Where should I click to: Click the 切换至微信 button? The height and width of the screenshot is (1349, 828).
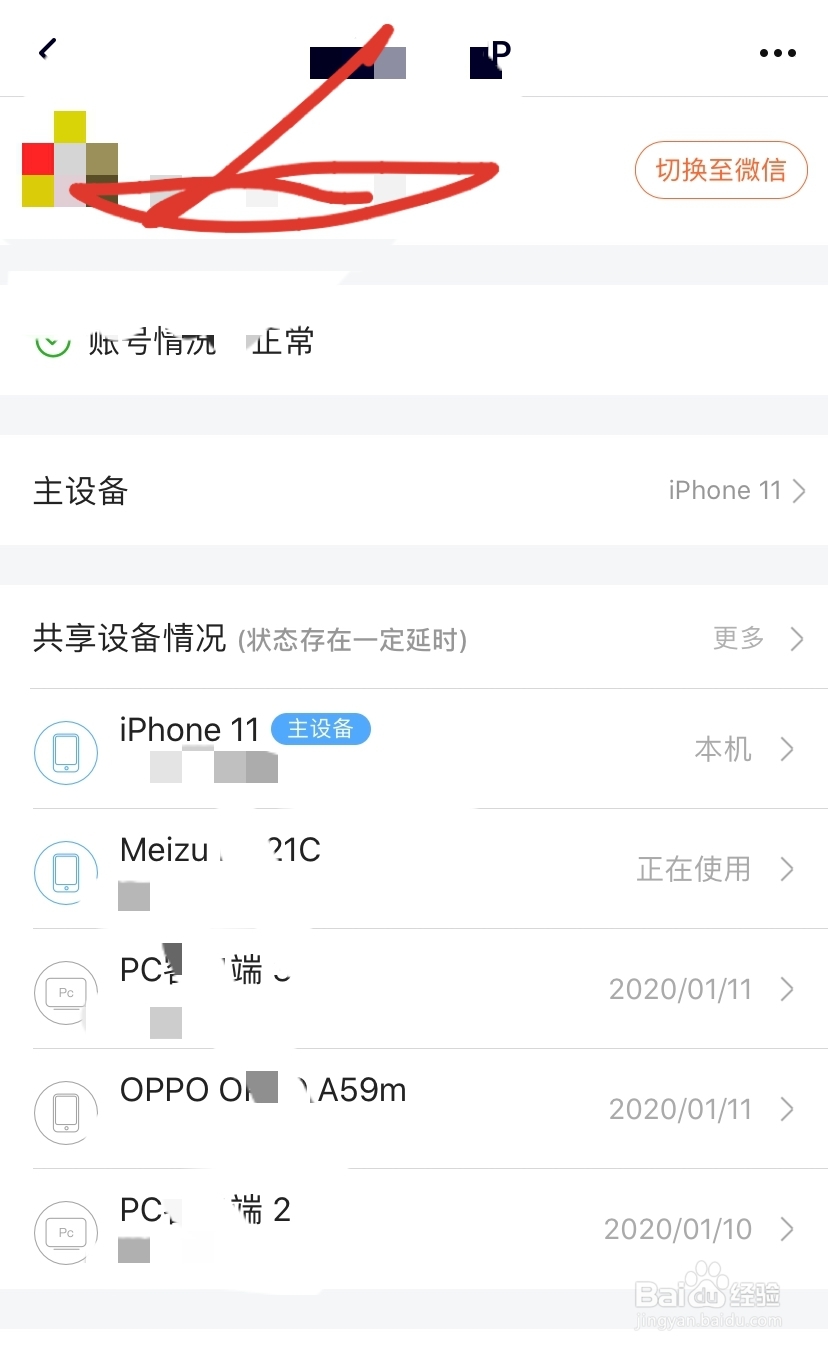(x=721, y=170)
